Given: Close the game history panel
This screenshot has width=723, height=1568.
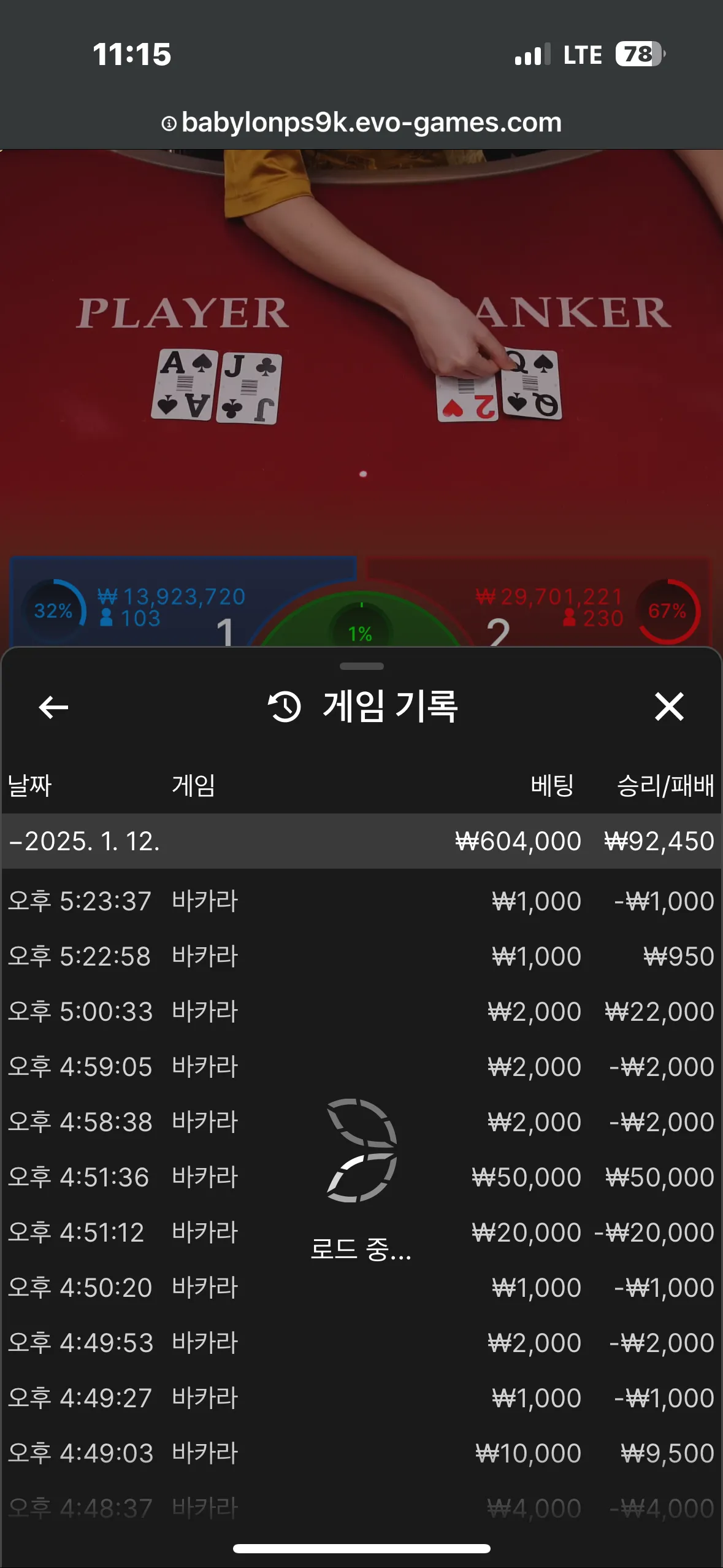Looking at the screenshot, I should (x=668, y=707).
